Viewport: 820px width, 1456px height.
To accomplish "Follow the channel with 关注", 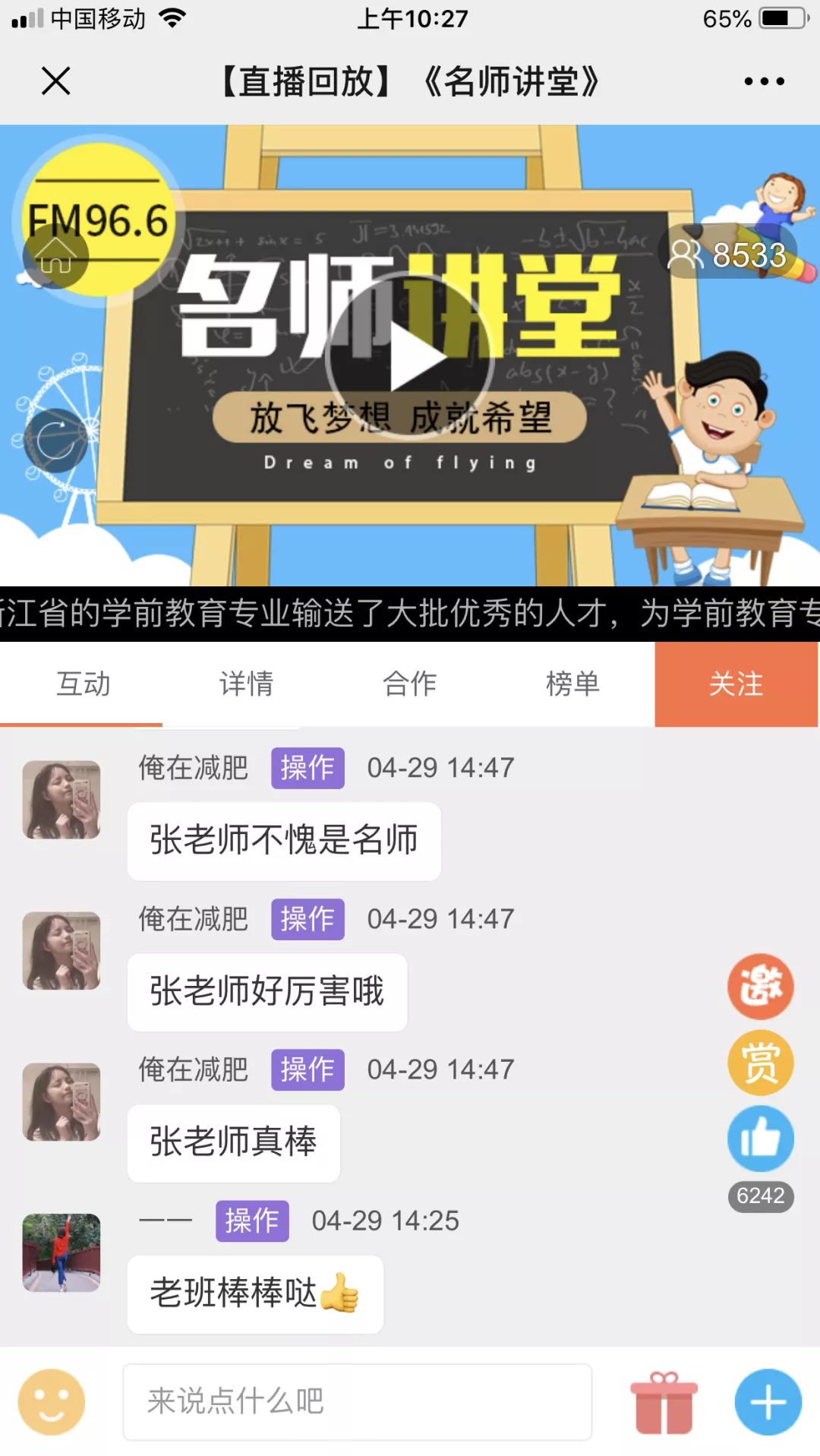I will 736,684.
